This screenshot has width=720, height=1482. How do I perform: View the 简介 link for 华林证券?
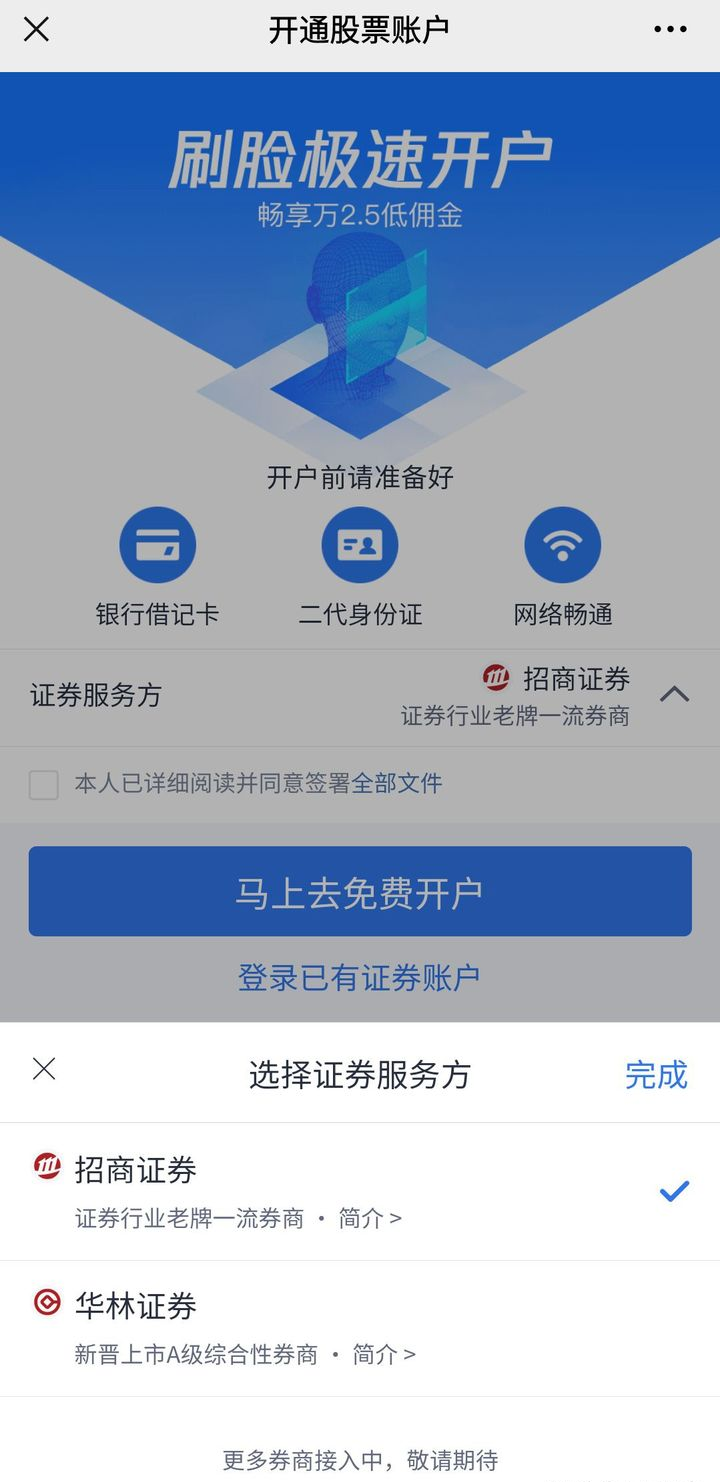point(384,1355)
